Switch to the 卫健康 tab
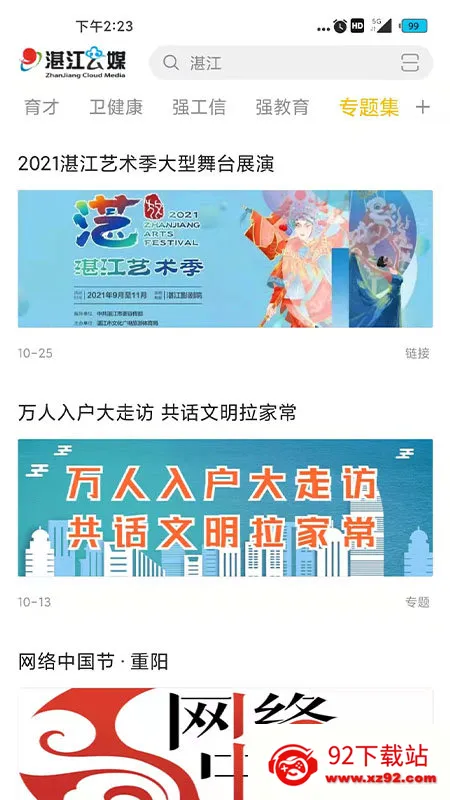 point(116,107)
